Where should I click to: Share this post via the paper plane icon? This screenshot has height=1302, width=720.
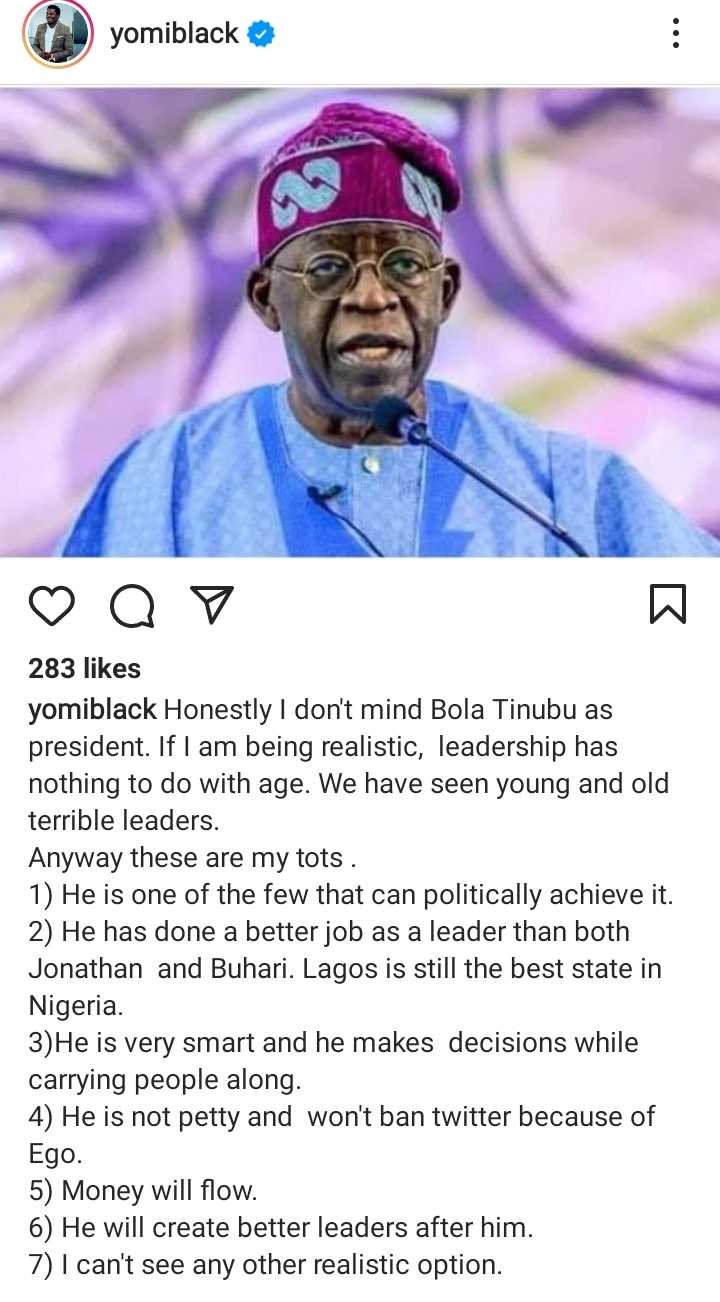pos(212,605)
